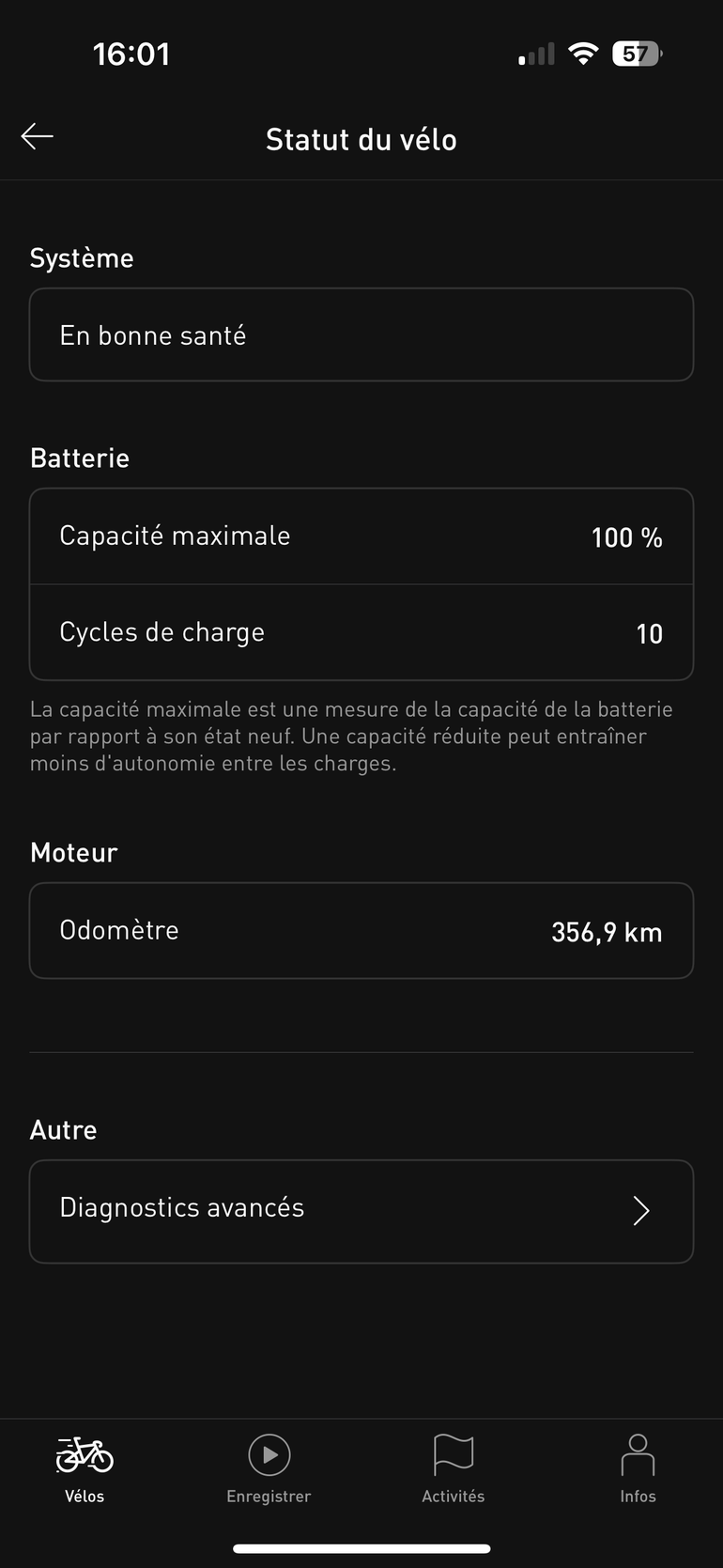Go to the Infos tab
Screen dimensions: 723x1568
click(x=638, y=1467)
